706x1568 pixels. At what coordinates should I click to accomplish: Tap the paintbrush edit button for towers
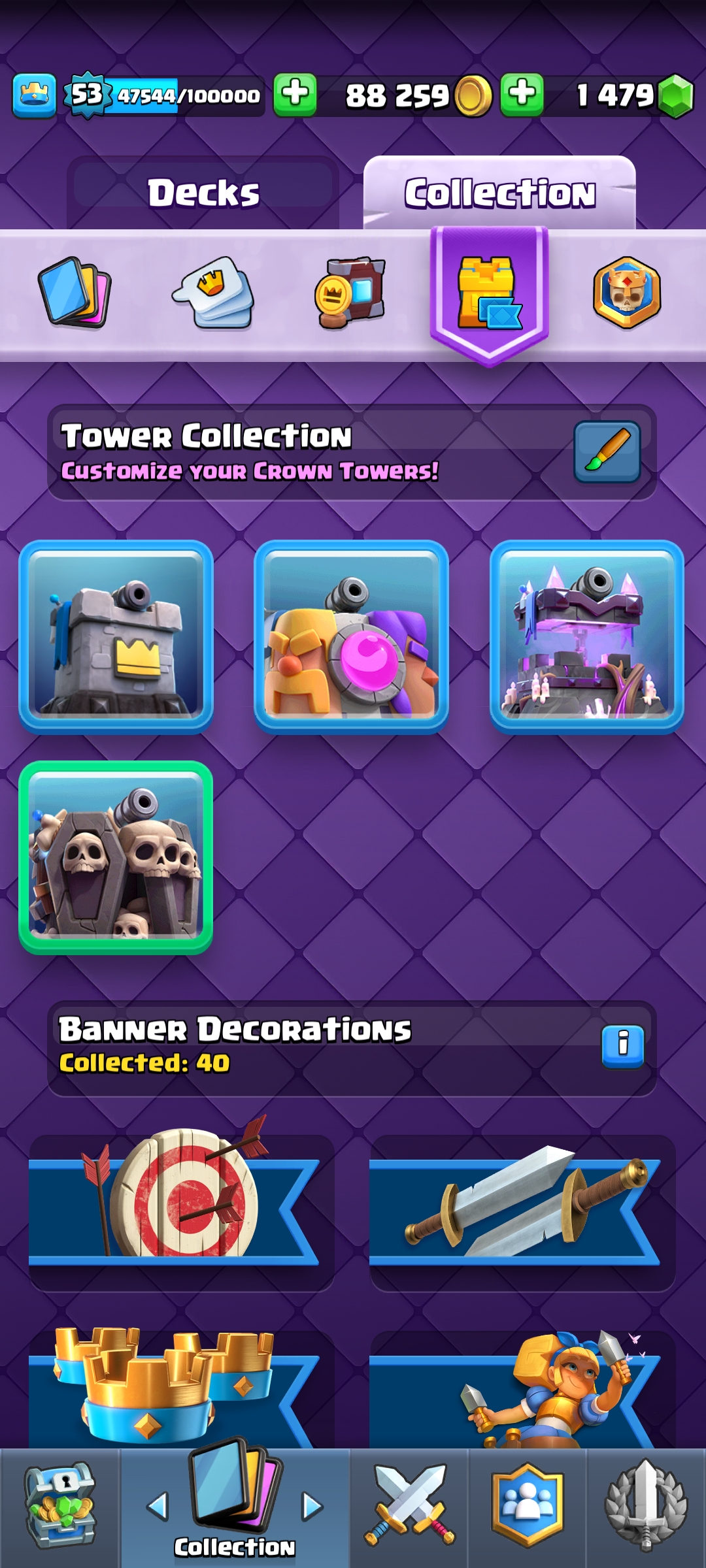click(x=607, y=452)
